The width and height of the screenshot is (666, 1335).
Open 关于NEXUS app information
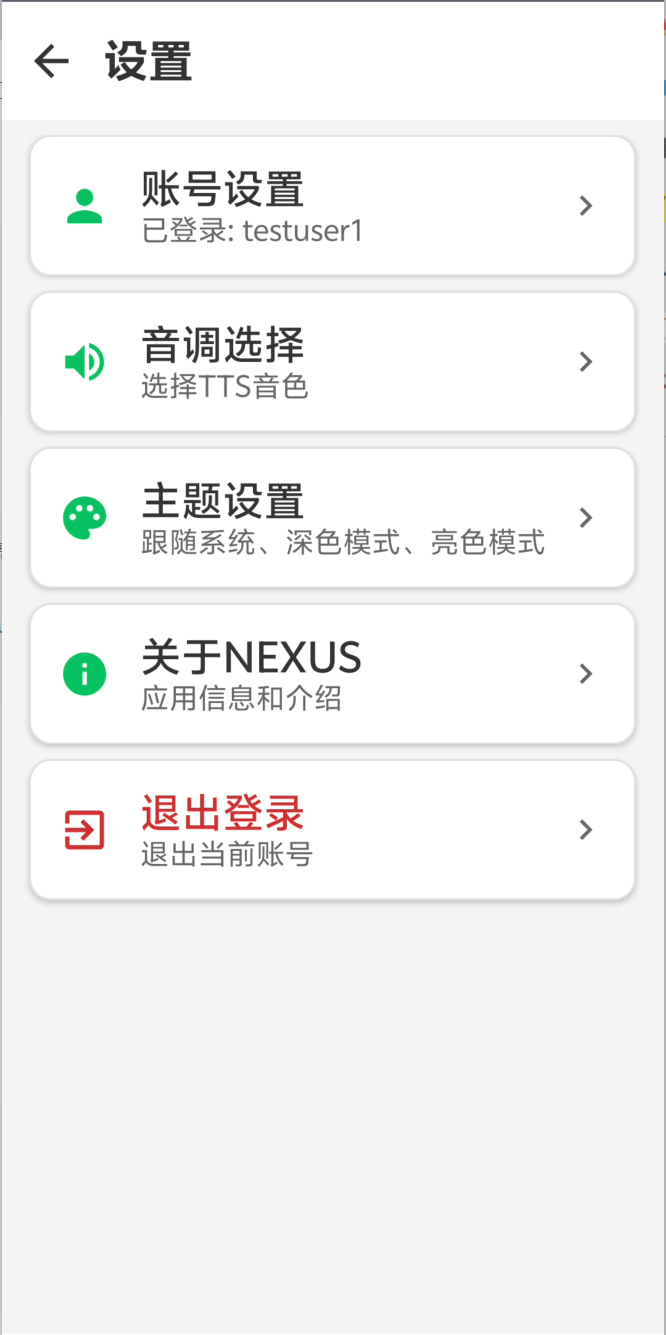[332, 674]
